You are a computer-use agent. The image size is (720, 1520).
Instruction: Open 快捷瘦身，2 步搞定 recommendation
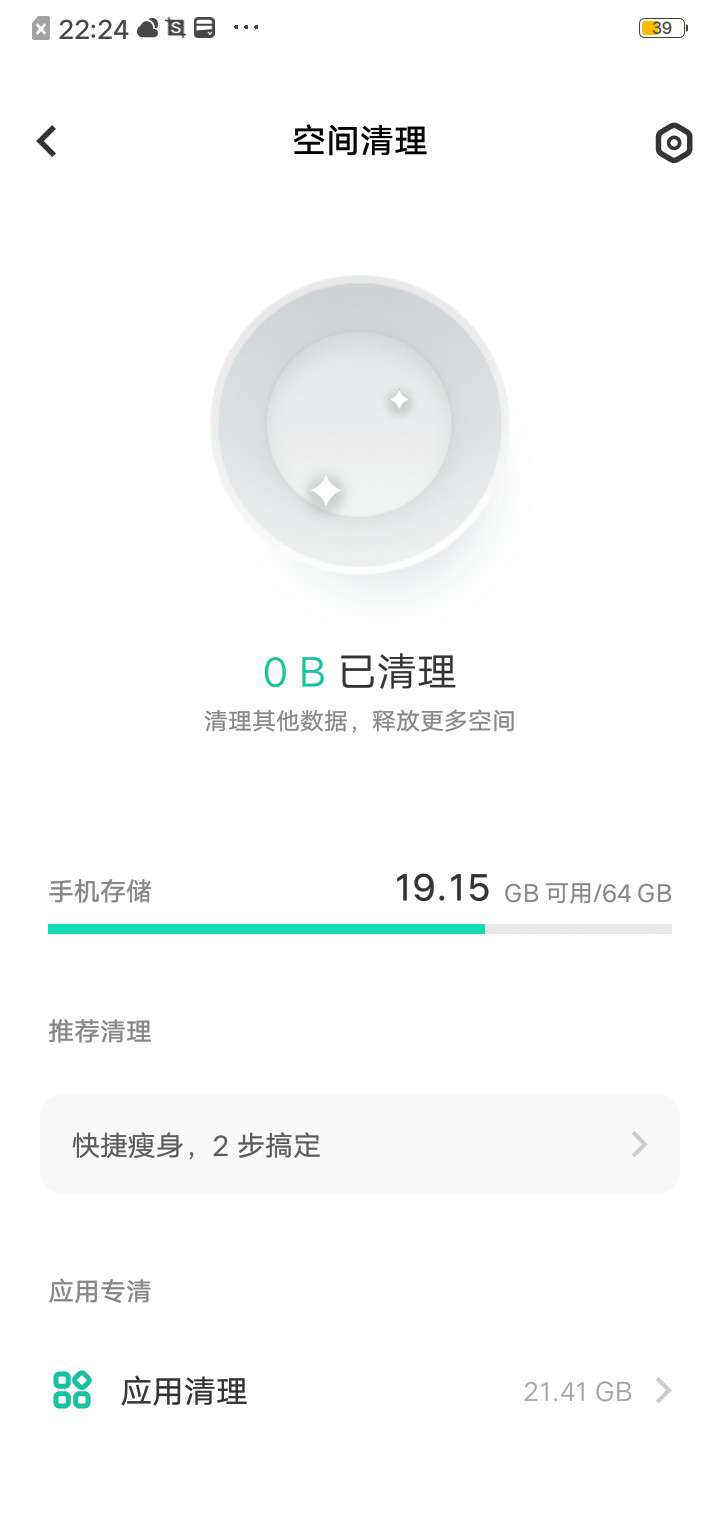click(360, 1144)
